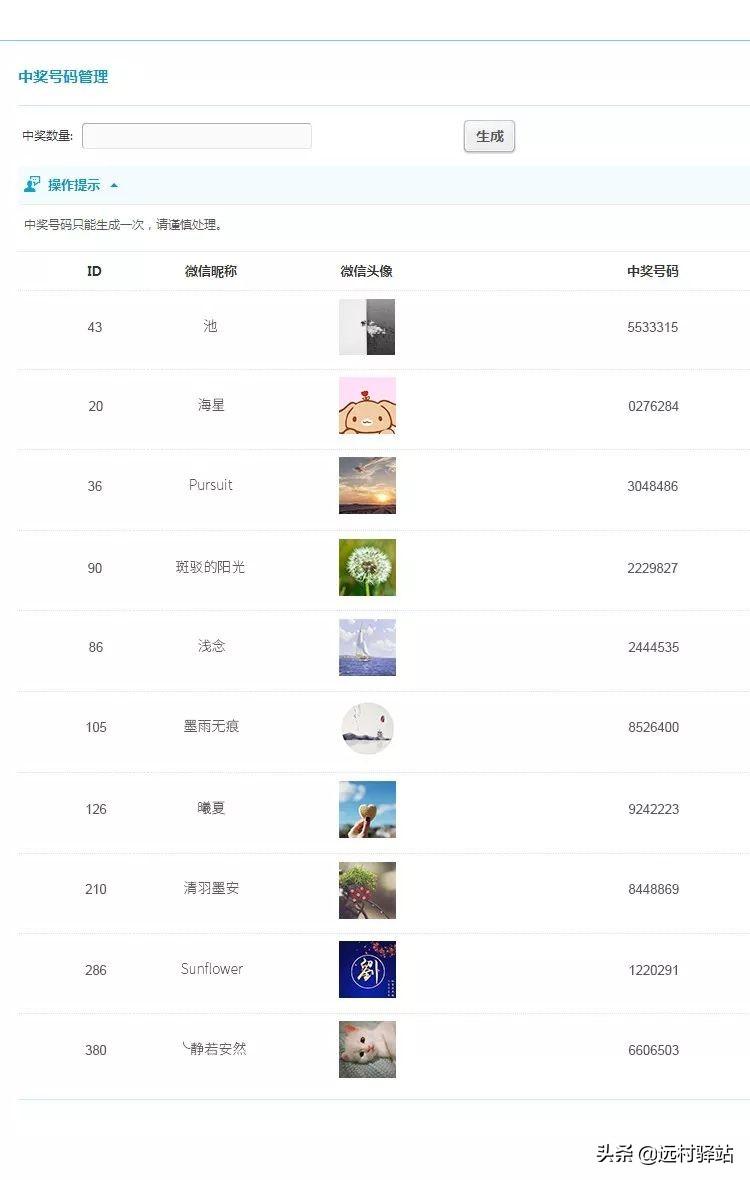This screenshot has width=750, height=1180.
Task: Select the 微信昵称 column header
Action: pyautogui.click(x=210, y=270)
